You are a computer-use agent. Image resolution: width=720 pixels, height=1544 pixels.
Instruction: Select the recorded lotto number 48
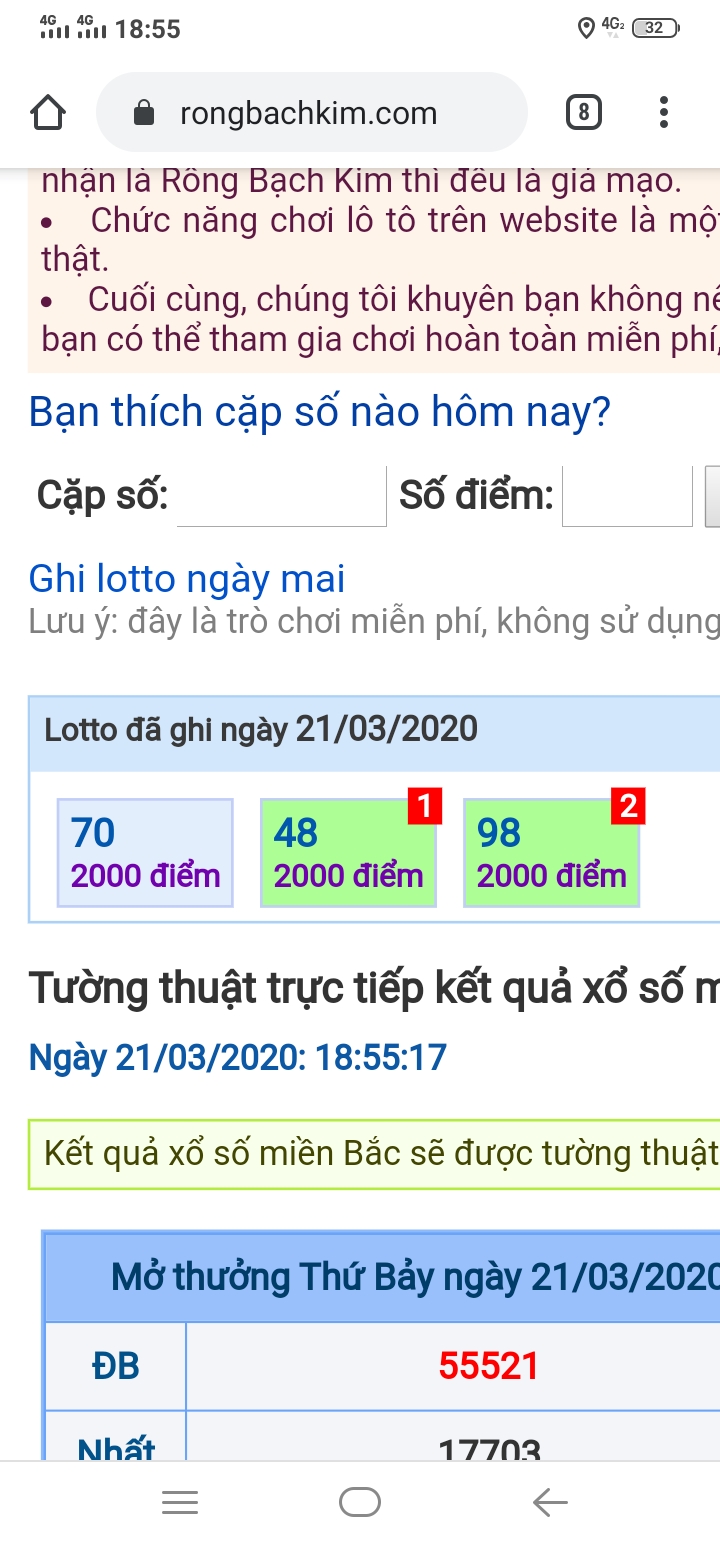coord(348,853)
